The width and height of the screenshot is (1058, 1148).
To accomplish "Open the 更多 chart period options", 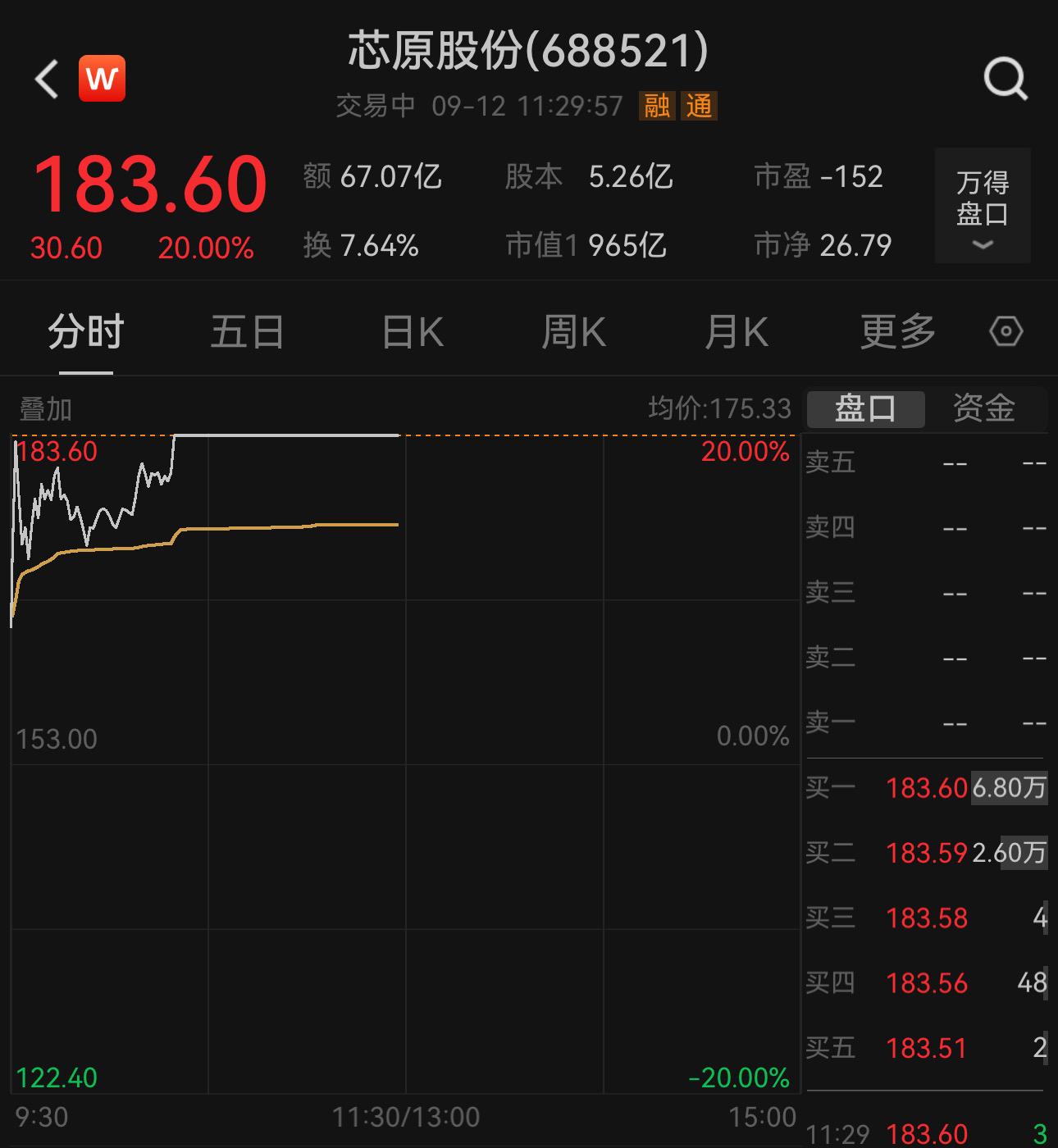I will pyautogui.click(x=897, y=332).
